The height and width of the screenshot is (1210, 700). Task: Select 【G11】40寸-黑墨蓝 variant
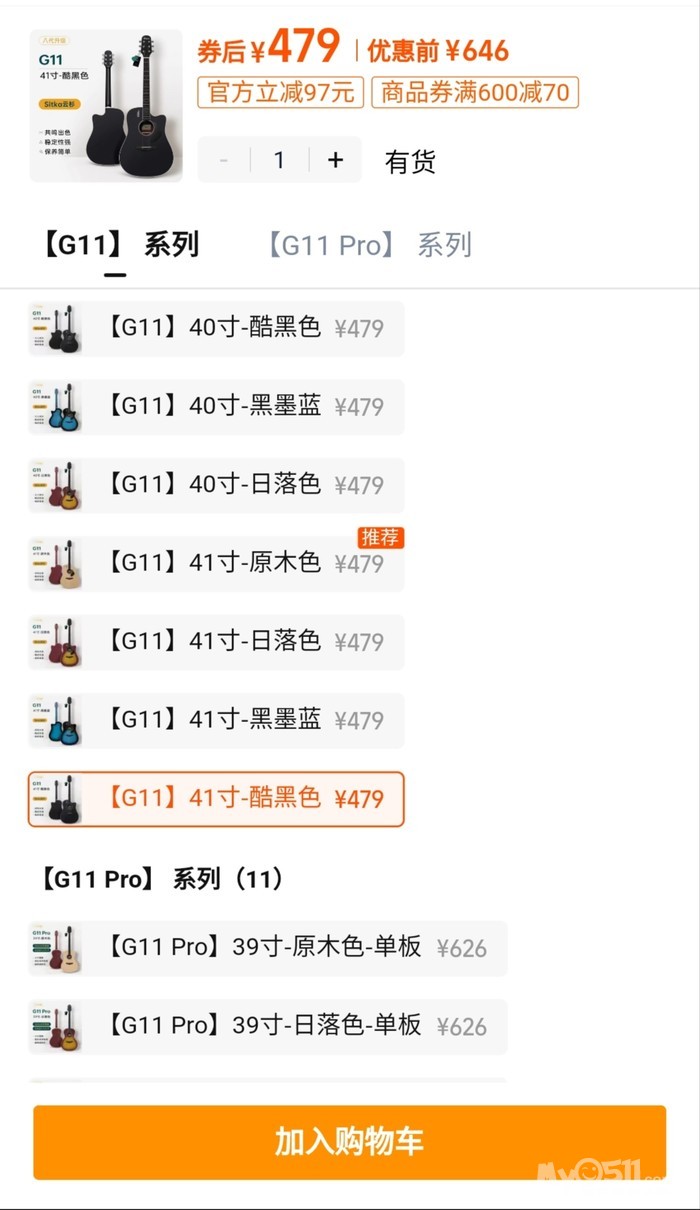point(216,406)
